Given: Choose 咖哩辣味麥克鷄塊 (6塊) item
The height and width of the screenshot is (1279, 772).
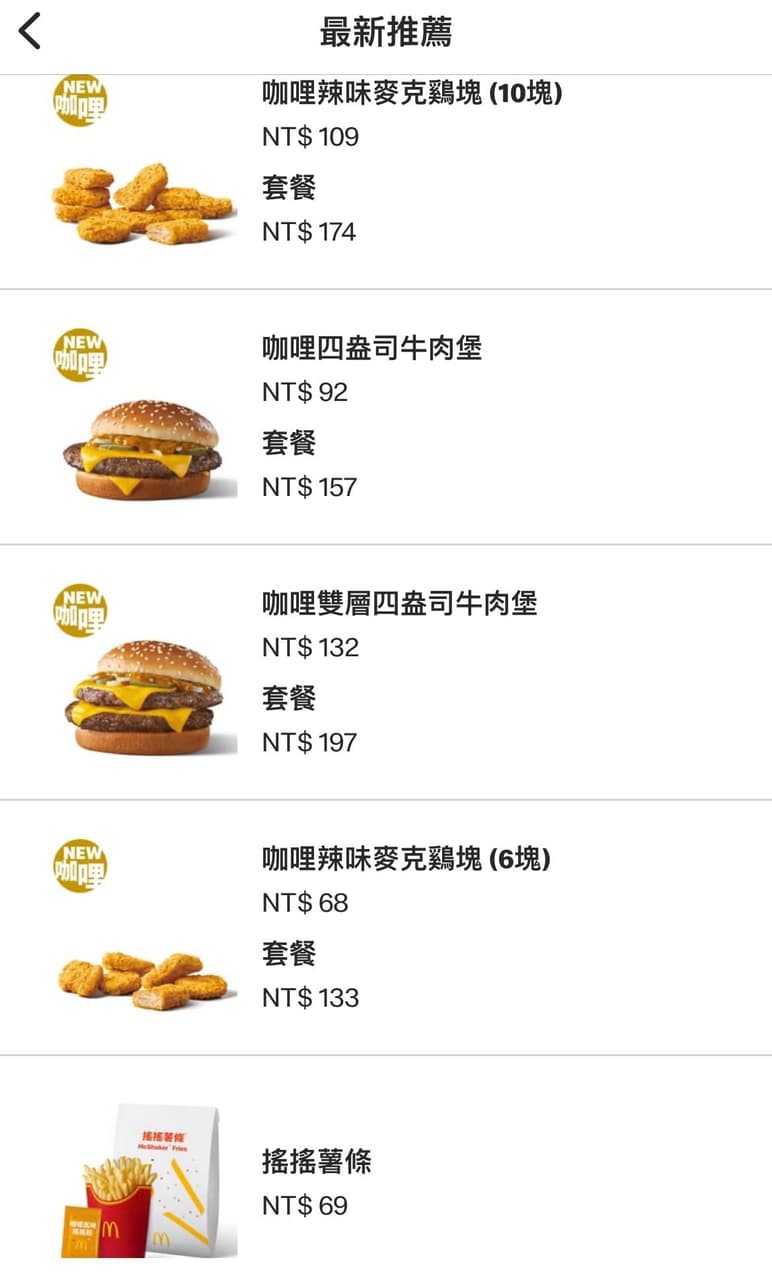Looking at the screenshot, I should [386, 927].
